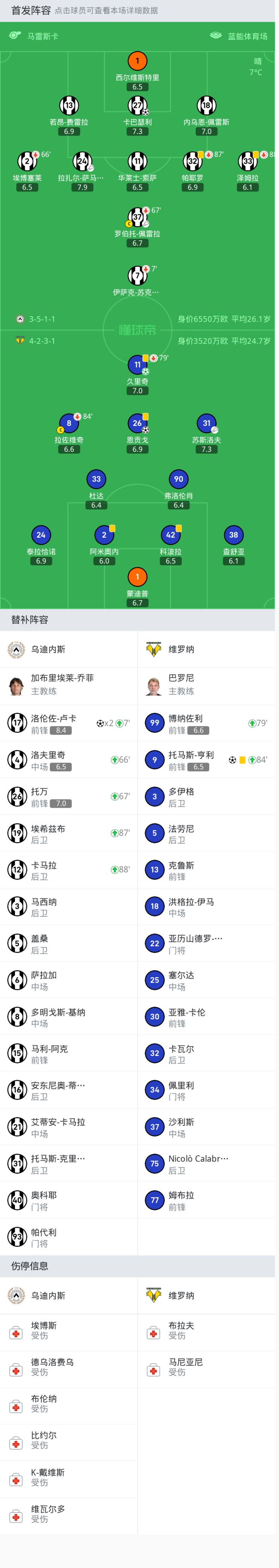Open substitute 洛伦佐-卢卡 row
279x1568 pixels.
click(69, 724)
